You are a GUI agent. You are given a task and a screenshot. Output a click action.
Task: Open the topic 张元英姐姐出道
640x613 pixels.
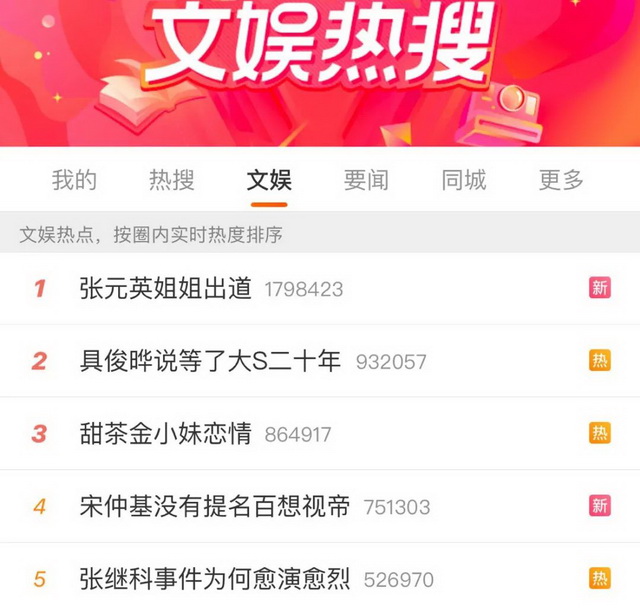[166, 289]
